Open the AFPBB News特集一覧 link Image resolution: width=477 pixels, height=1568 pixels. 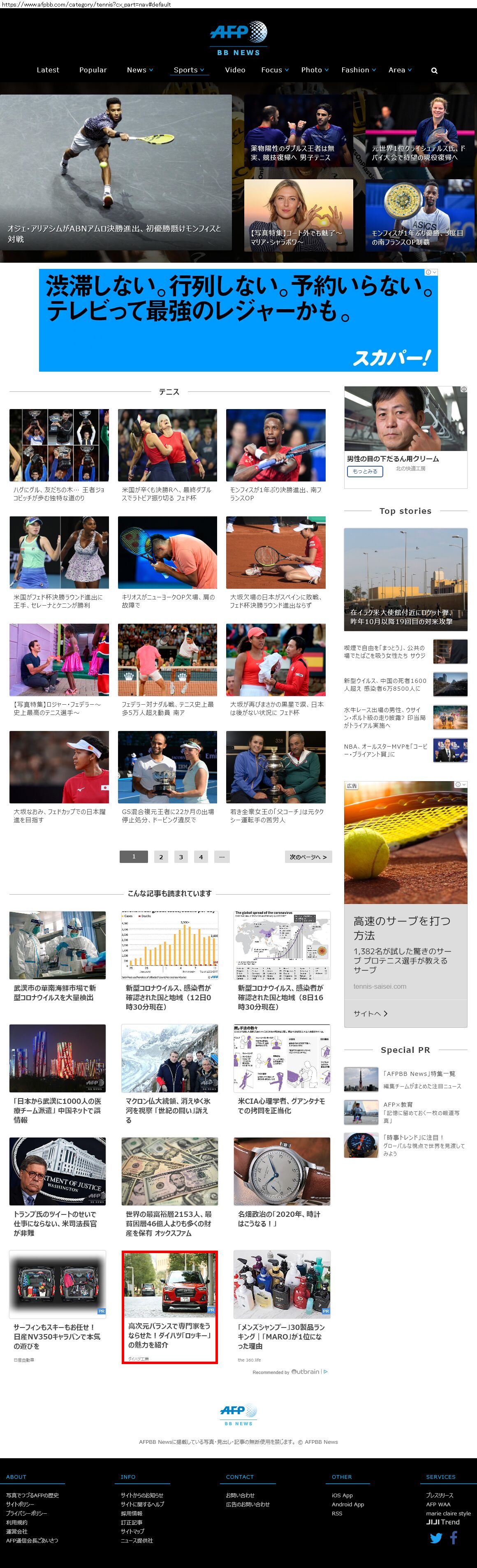click(419, 1074)
